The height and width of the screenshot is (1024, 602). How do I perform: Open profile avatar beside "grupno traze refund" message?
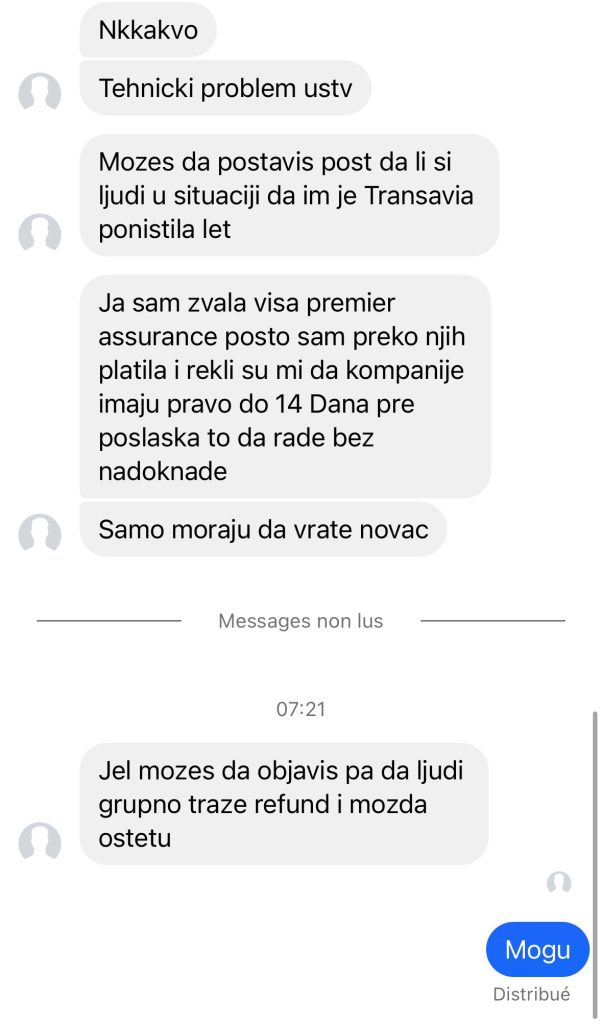point(40,842)
